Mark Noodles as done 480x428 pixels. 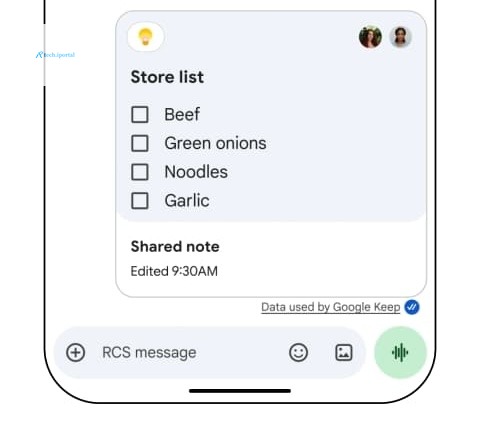click(140, 172)
